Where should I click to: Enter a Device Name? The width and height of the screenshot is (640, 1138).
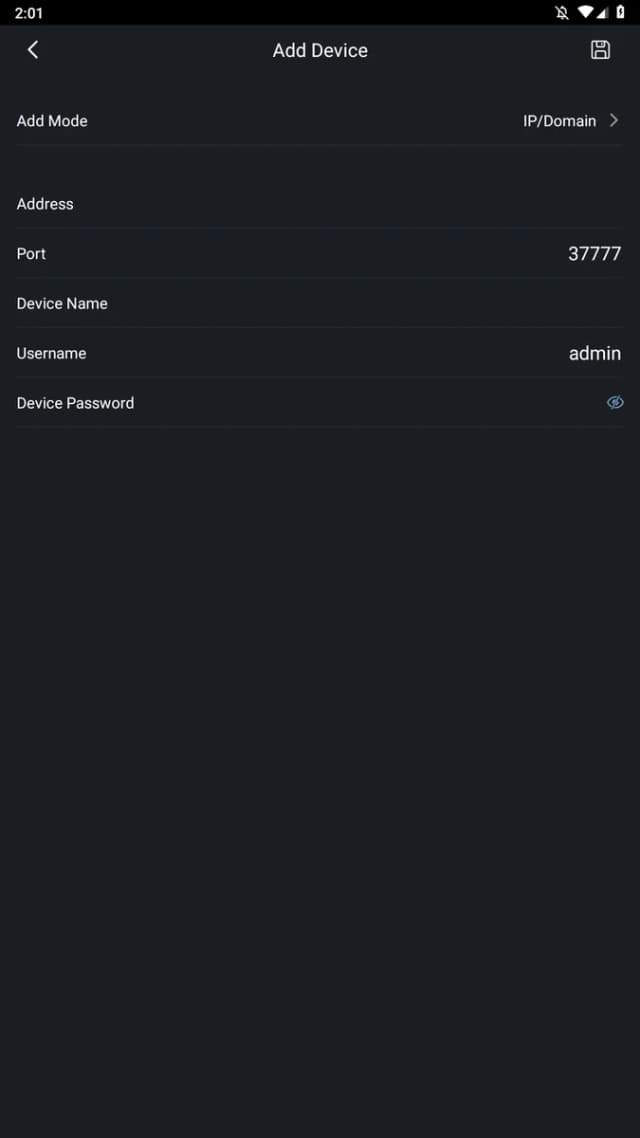tap(319, 303)
